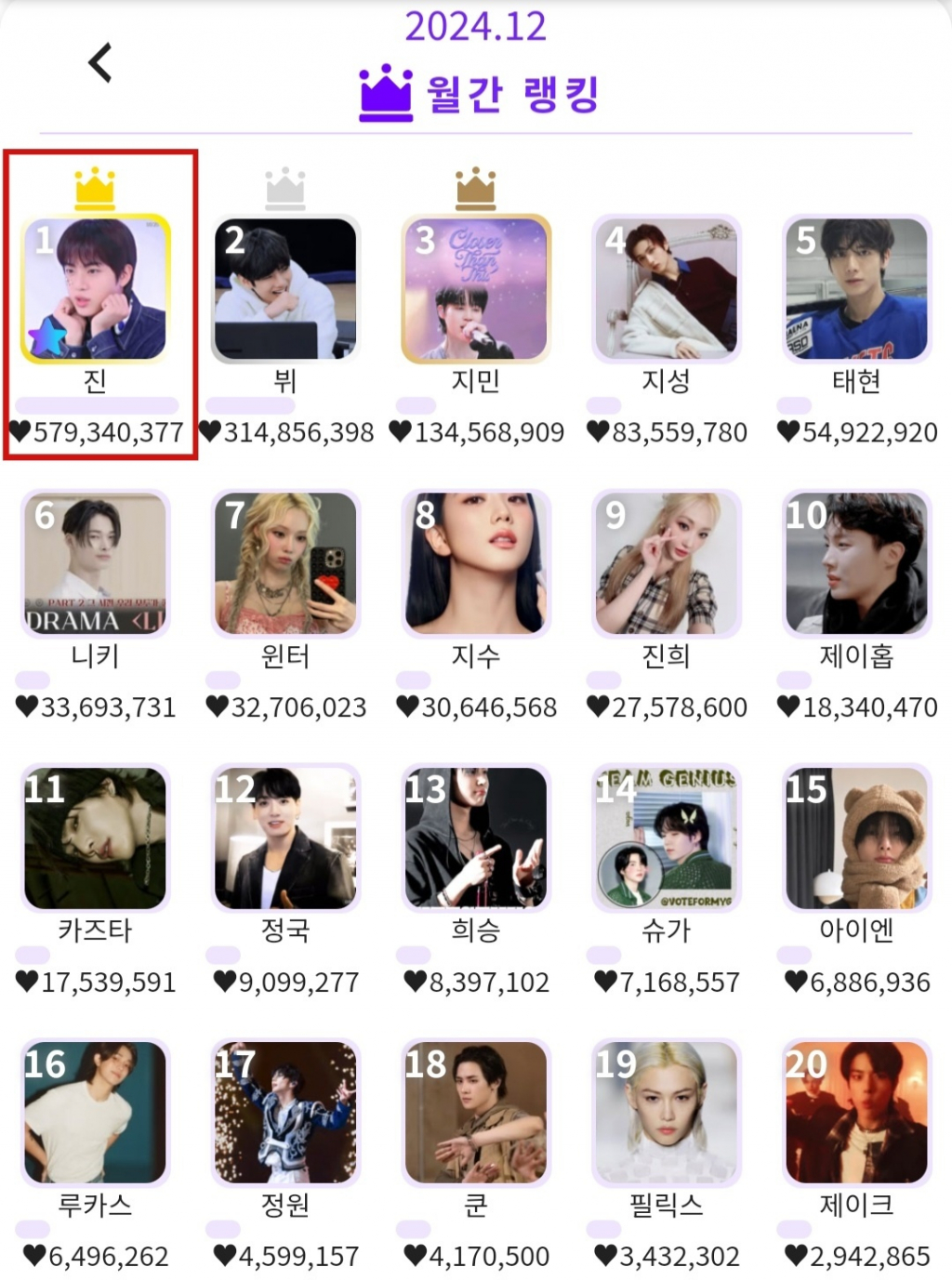Go back using the arrow icon

(x=100, y=63)
